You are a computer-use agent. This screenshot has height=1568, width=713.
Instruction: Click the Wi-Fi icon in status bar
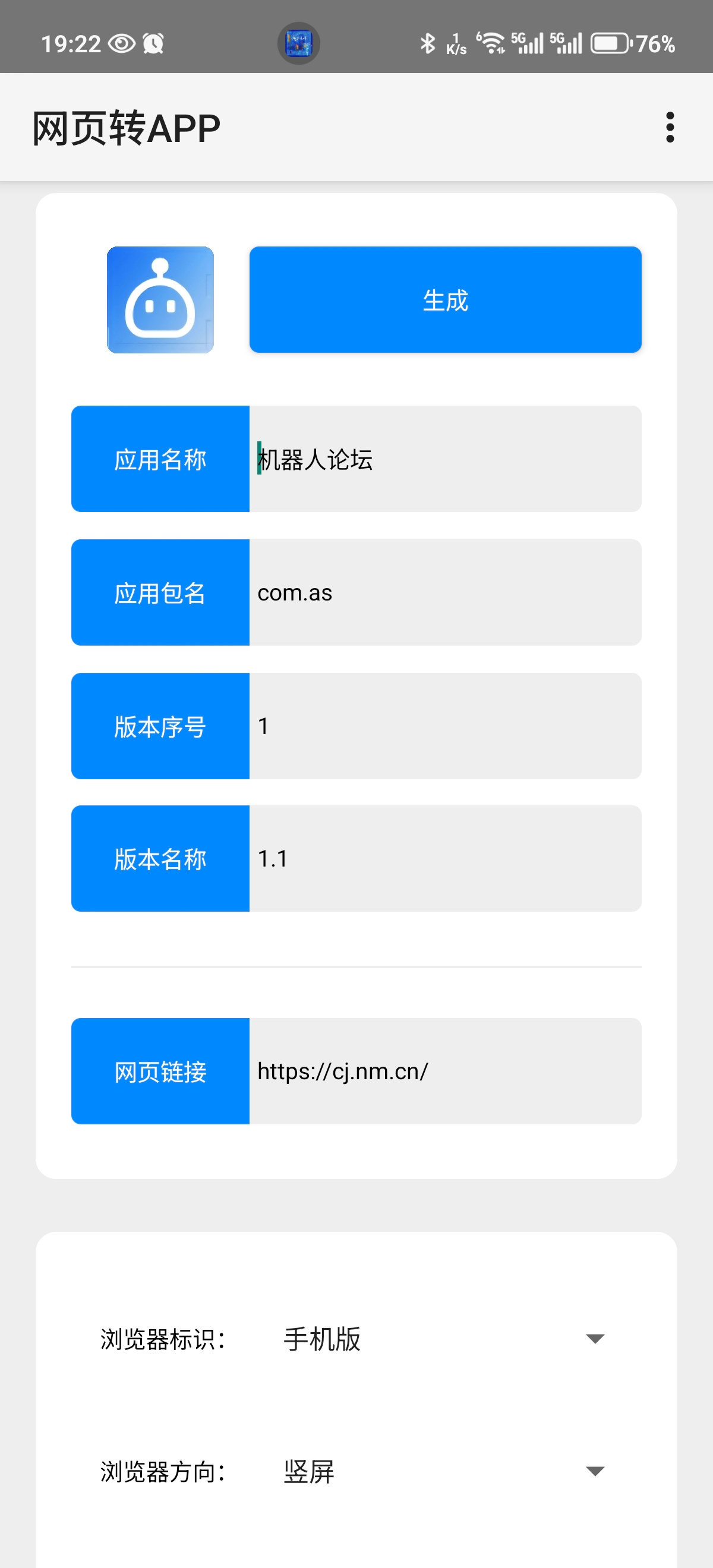click(x=491, y=42)
